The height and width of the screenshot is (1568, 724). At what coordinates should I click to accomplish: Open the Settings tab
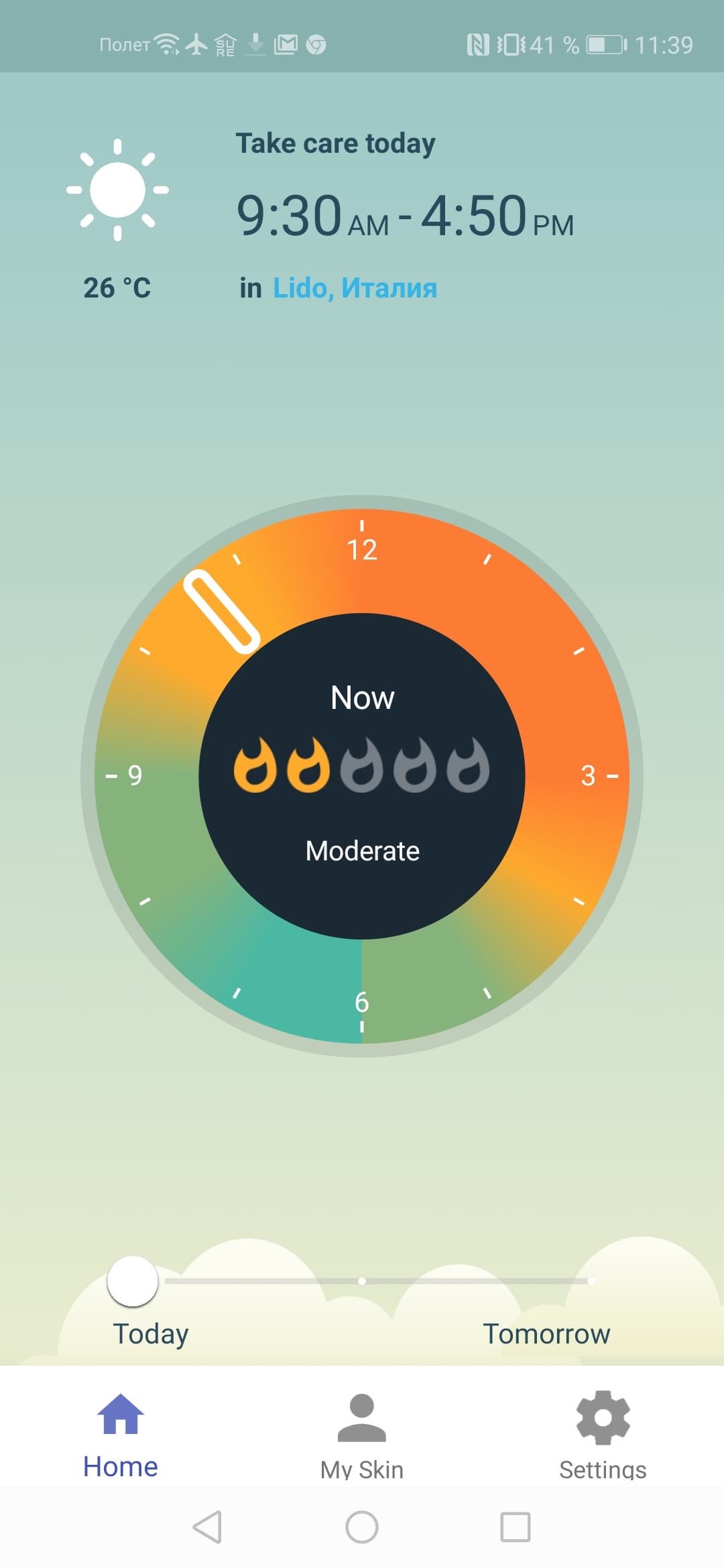click(603, 1435)
